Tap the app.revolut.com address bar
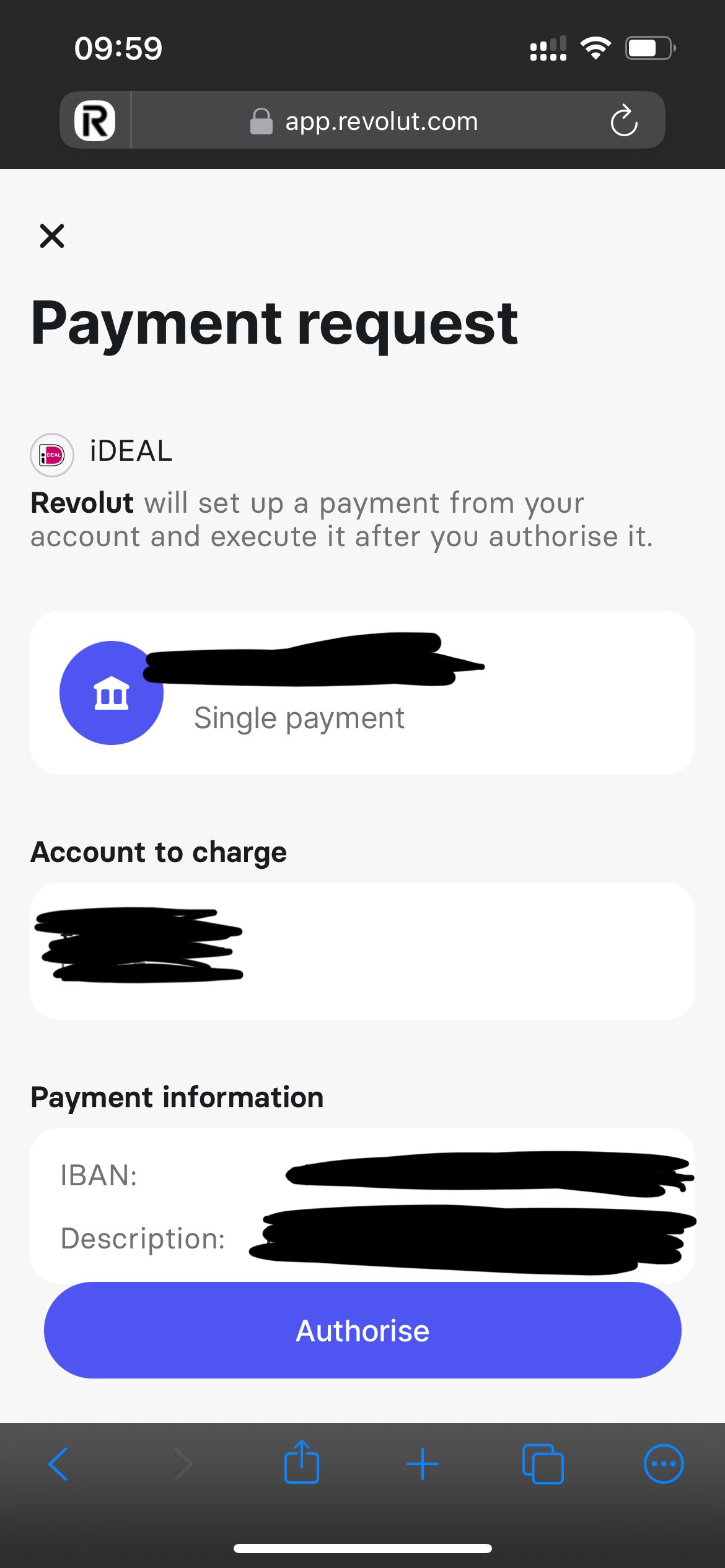The image size is (725, 1568). pyautogui.click(x=381, y=121)
